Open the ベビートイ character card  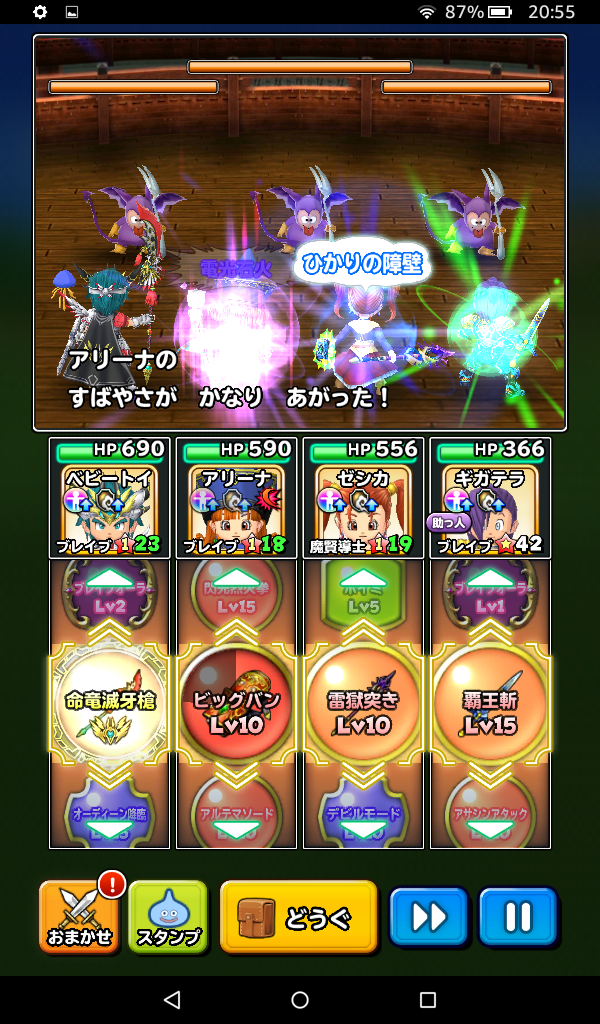[x=110, y=497]
